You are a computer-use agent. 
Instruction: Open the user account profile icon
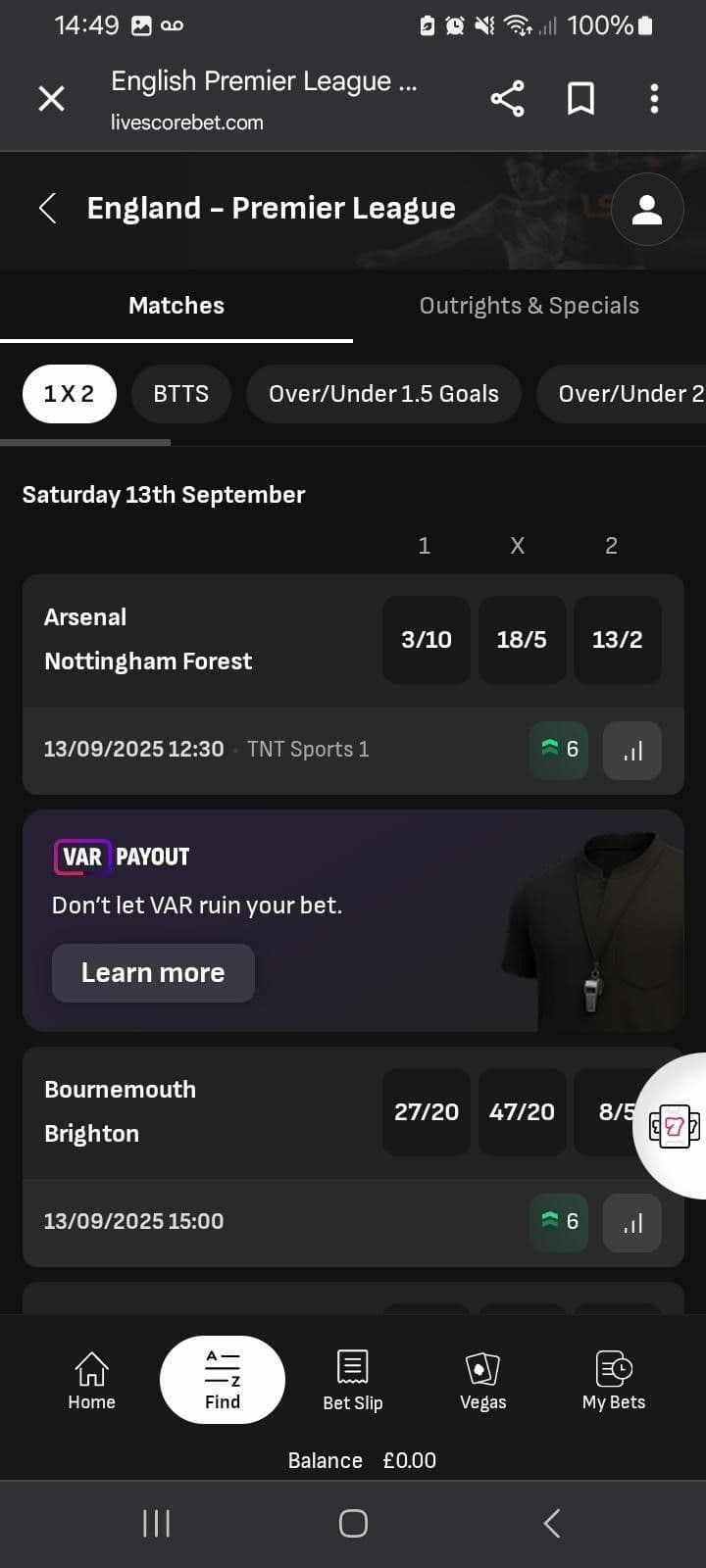pos(647,209)
